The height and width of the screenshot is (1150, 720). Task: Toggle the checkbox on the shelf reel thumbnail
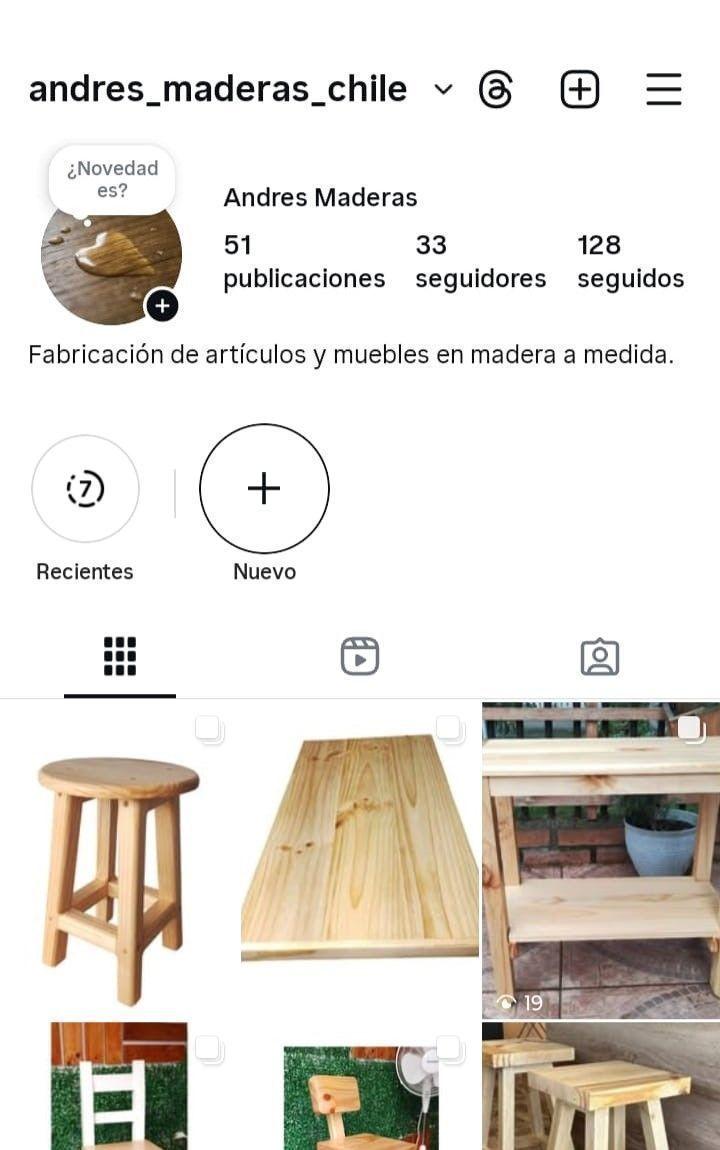tap(690, 730)
